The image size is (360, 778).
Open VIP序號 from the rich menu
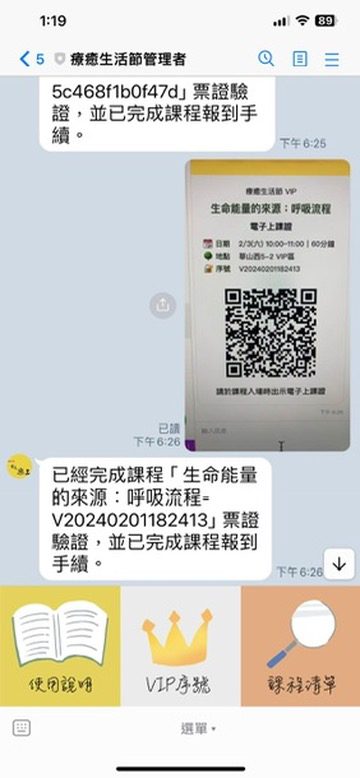point(180,646)
